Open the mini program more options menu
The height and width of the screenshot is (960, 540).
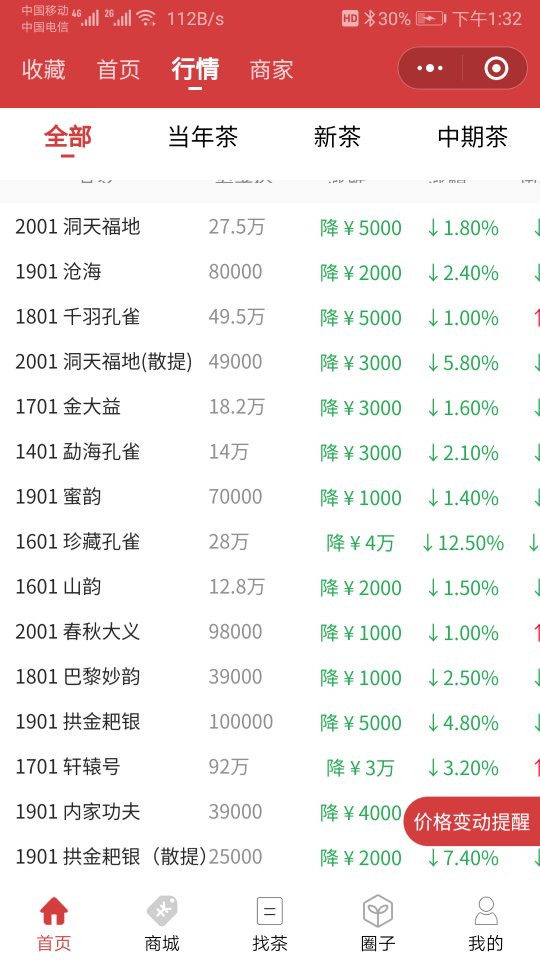point(430,69)
